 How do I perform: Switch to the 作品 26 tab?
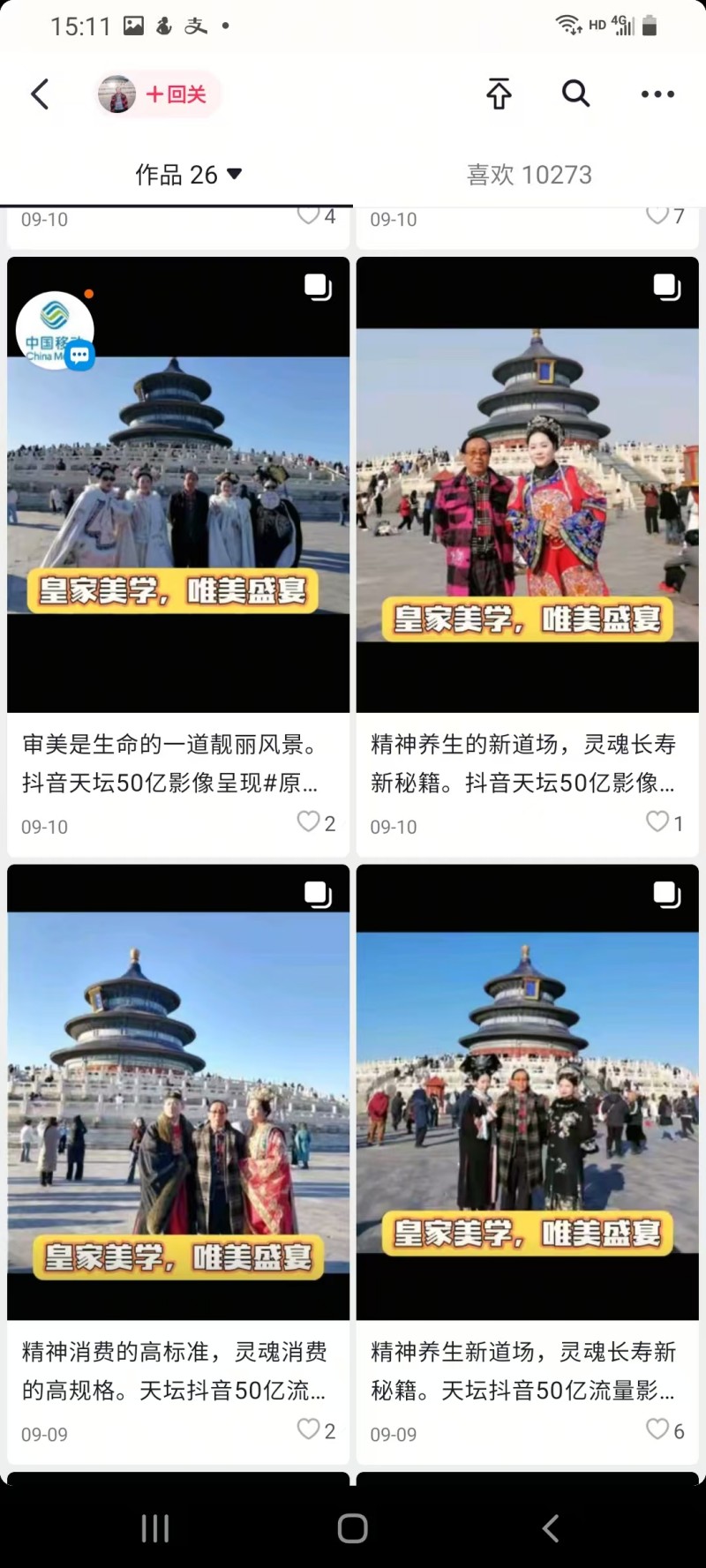pos(187,175)
